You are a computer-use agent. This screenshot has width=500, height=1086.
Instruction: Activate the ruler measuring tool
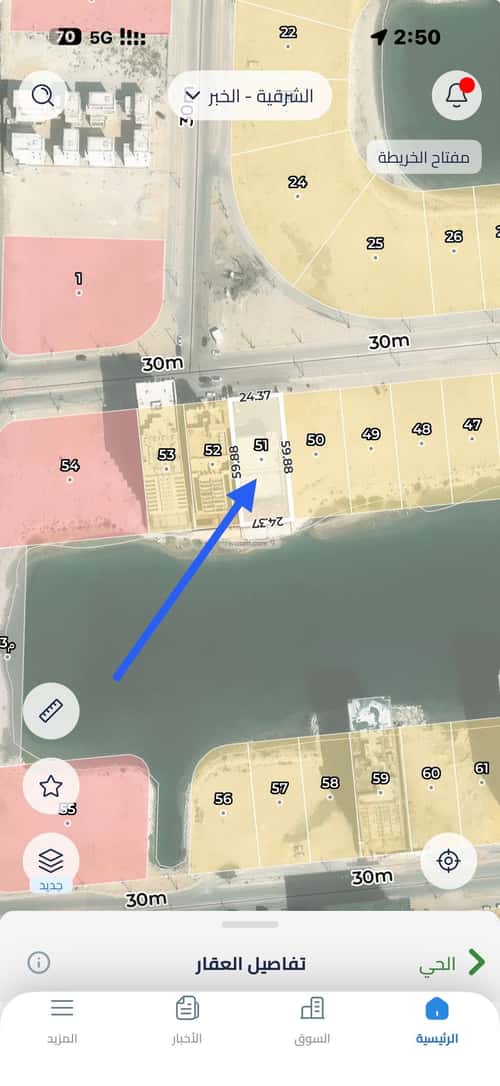tap(51, 711)
